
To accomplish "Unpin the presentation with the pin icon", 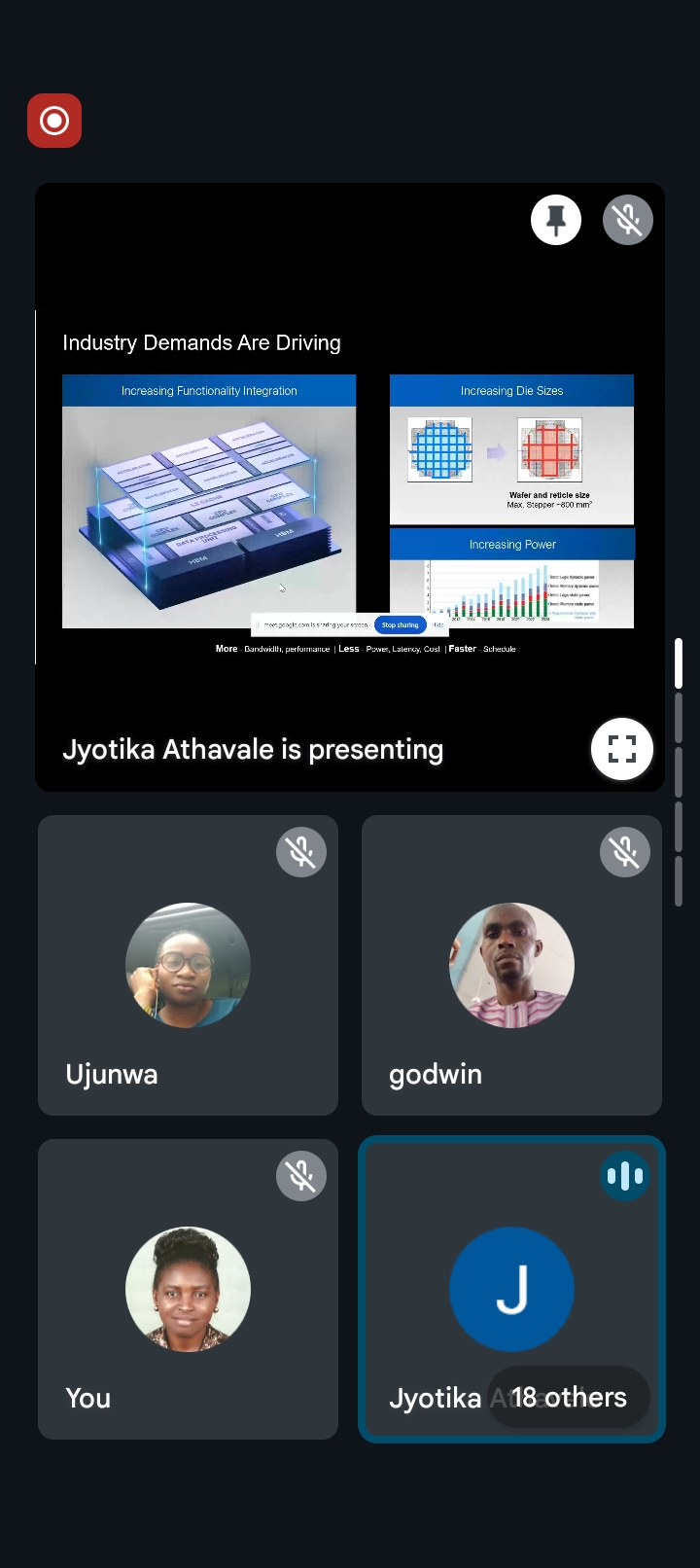I will pyautogui.click(x=556, y=220).
